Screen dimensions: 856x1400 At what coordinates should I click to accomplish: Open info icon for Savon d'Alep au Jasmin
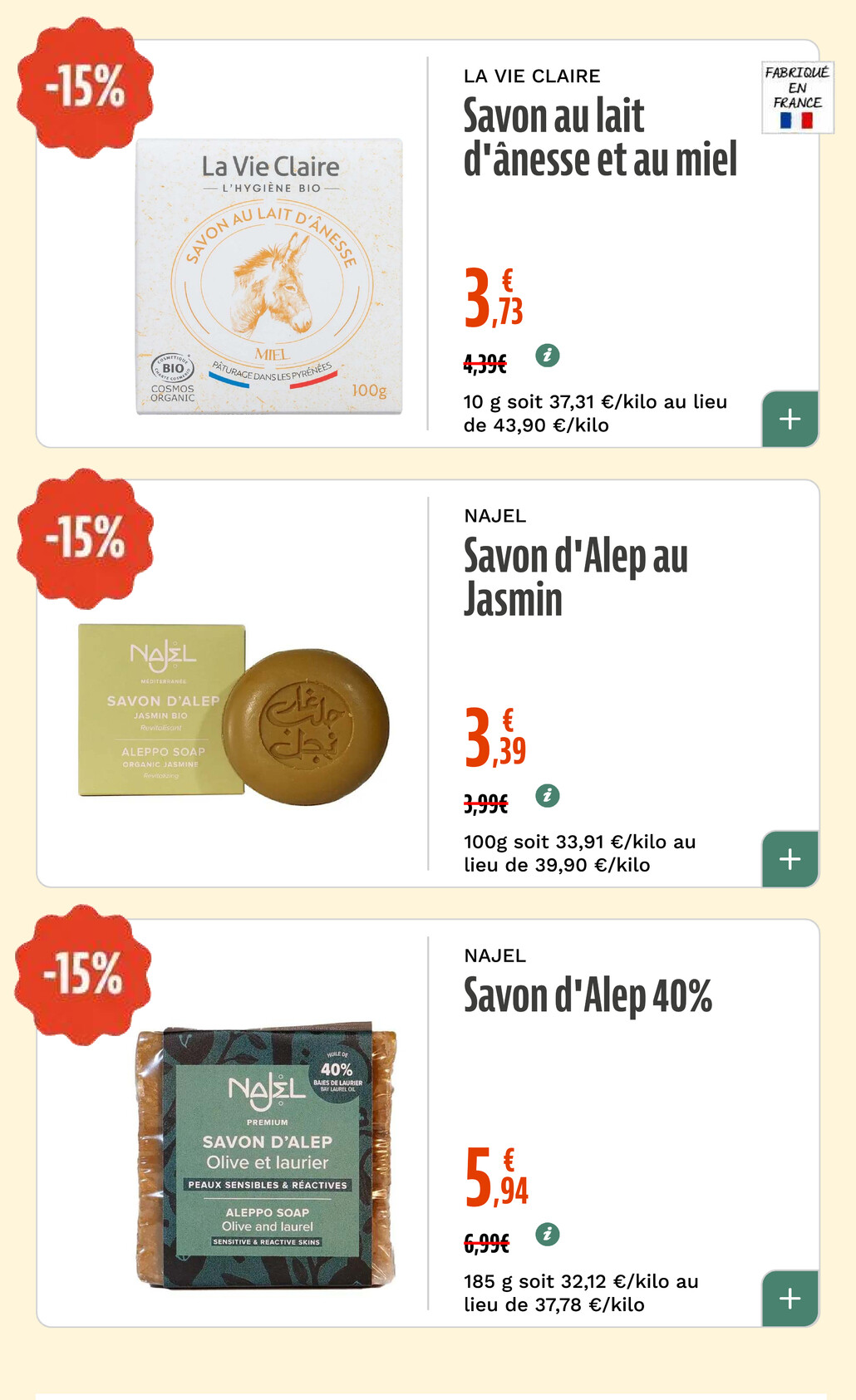point(547,796)
